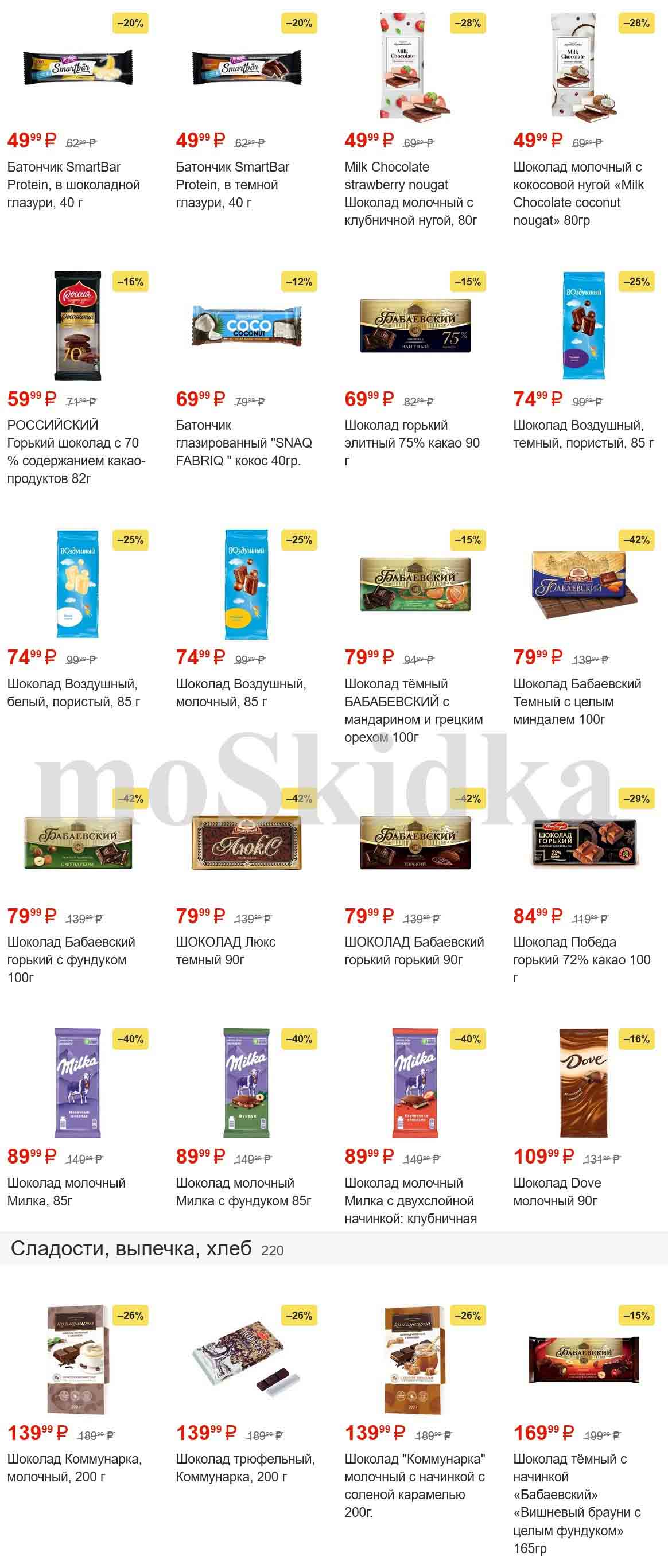View Шоколад горький элитный 75% какао
Viewport: 668px width, 1568px height.
(x=415, y=326)
